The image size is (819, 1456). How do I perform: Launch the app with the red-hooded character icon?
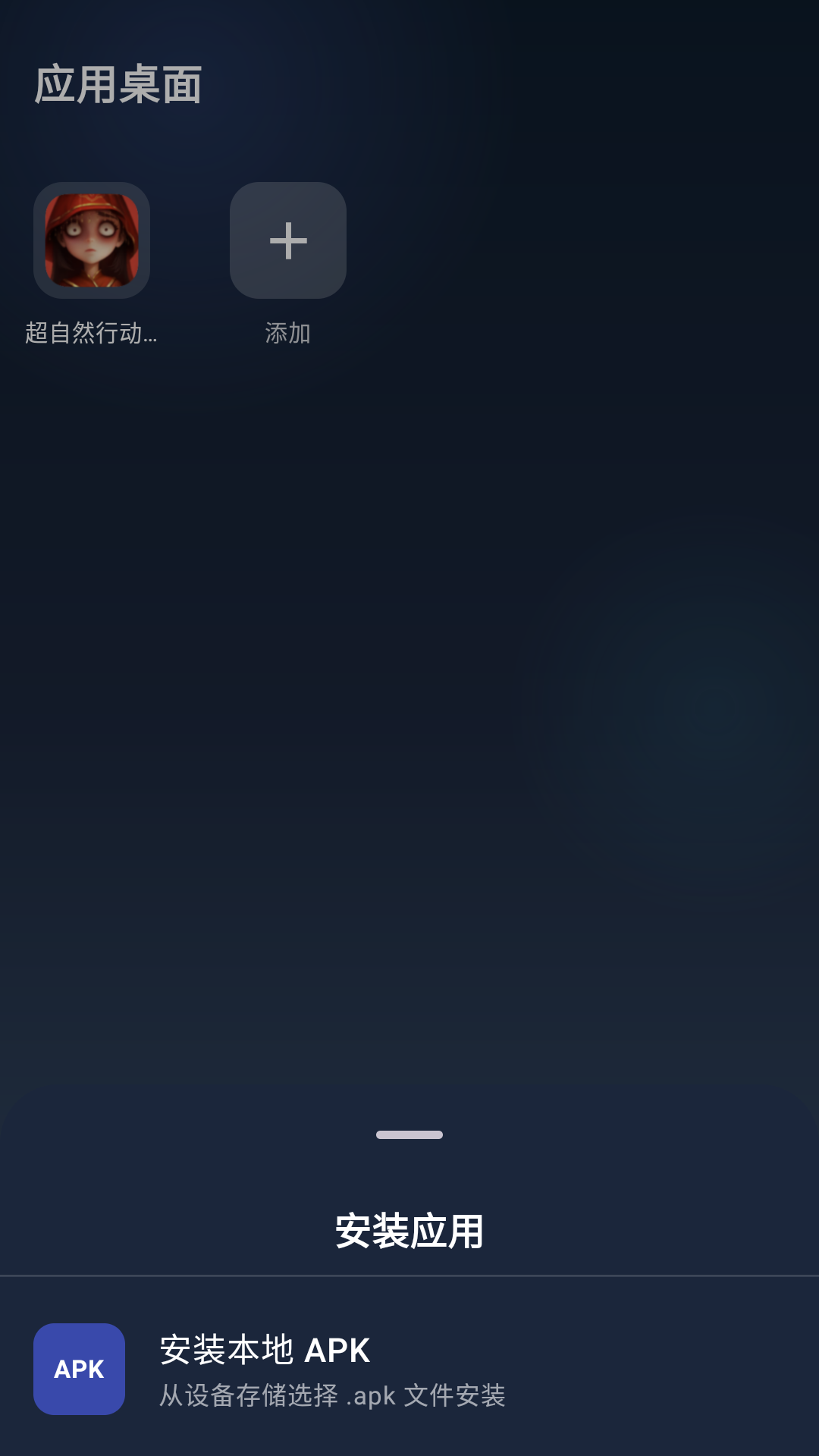point(93,240)
